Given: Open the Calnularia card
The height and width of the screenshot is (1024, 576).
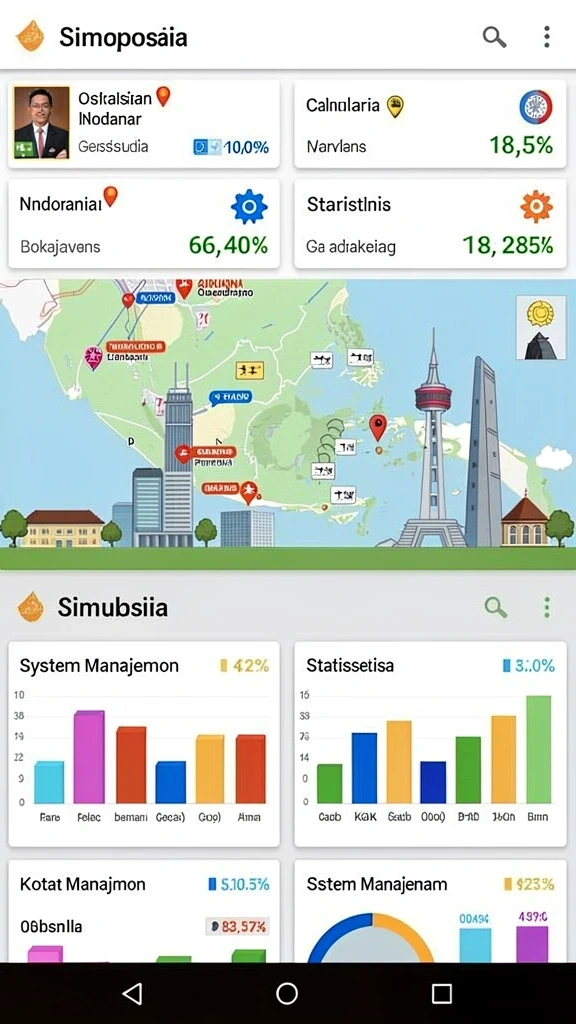Looking at the screenshot, I should (430, 123).
